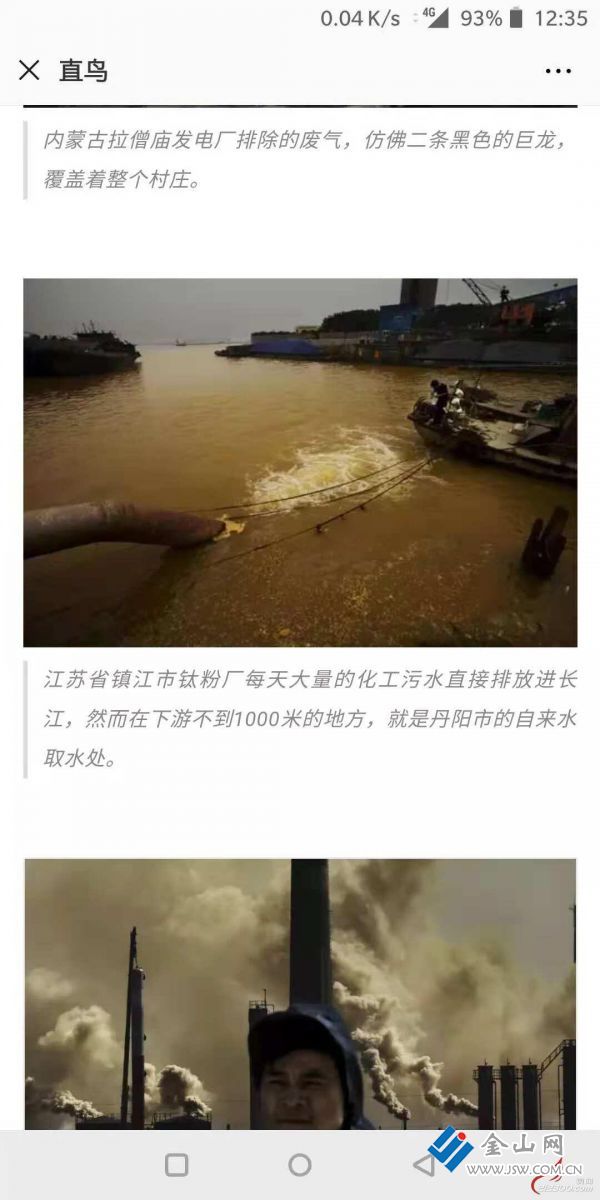Open the three-dot overflow menu
This screenshot has width=600, height=1200.
[x=558, y=71]
